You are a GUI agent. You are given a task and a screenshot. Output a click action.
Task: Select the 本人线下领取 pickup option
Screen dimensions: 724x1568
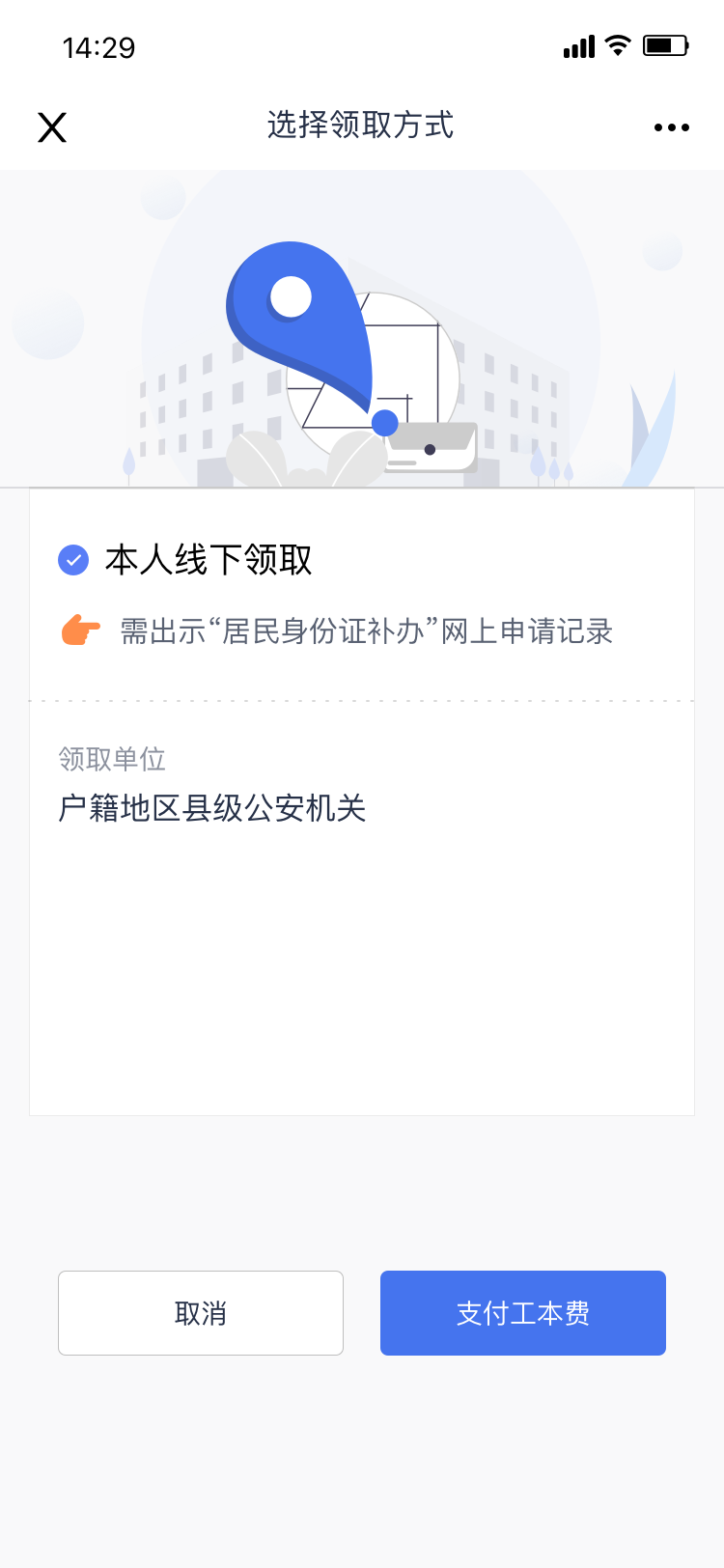tap(209, 560)
